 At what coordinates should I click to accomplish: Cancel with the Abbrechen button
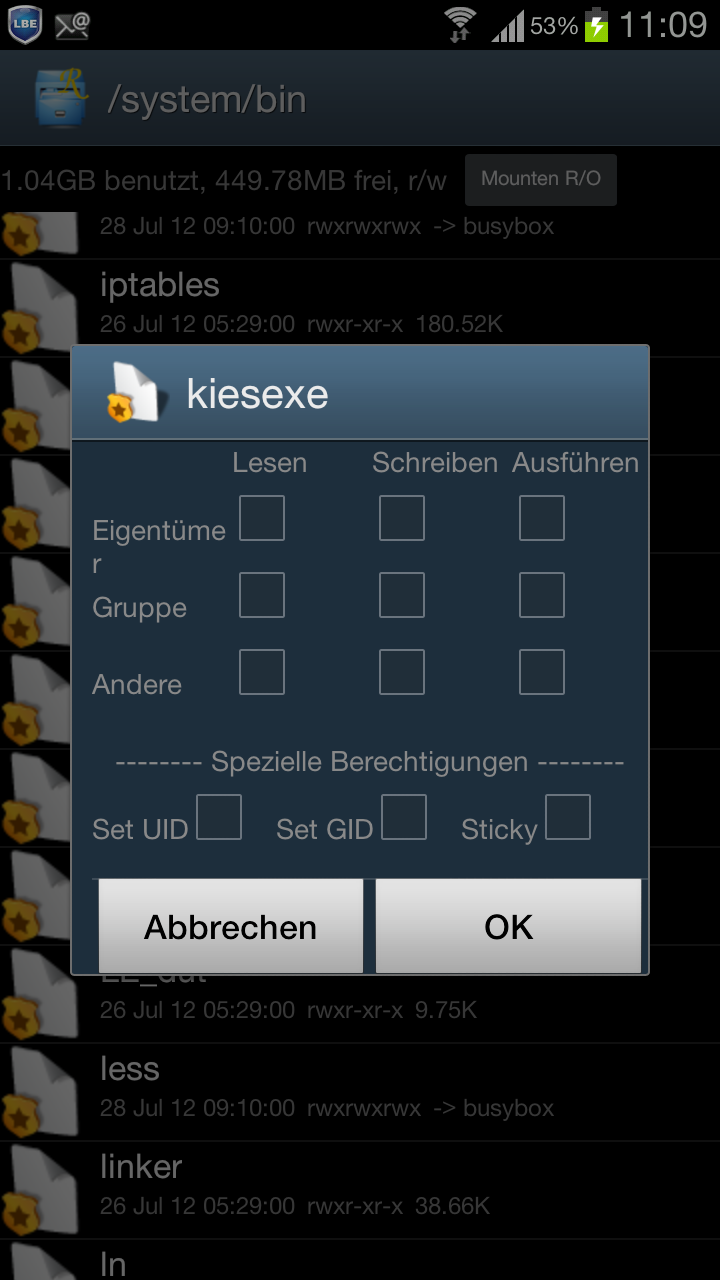pos(231,926)
